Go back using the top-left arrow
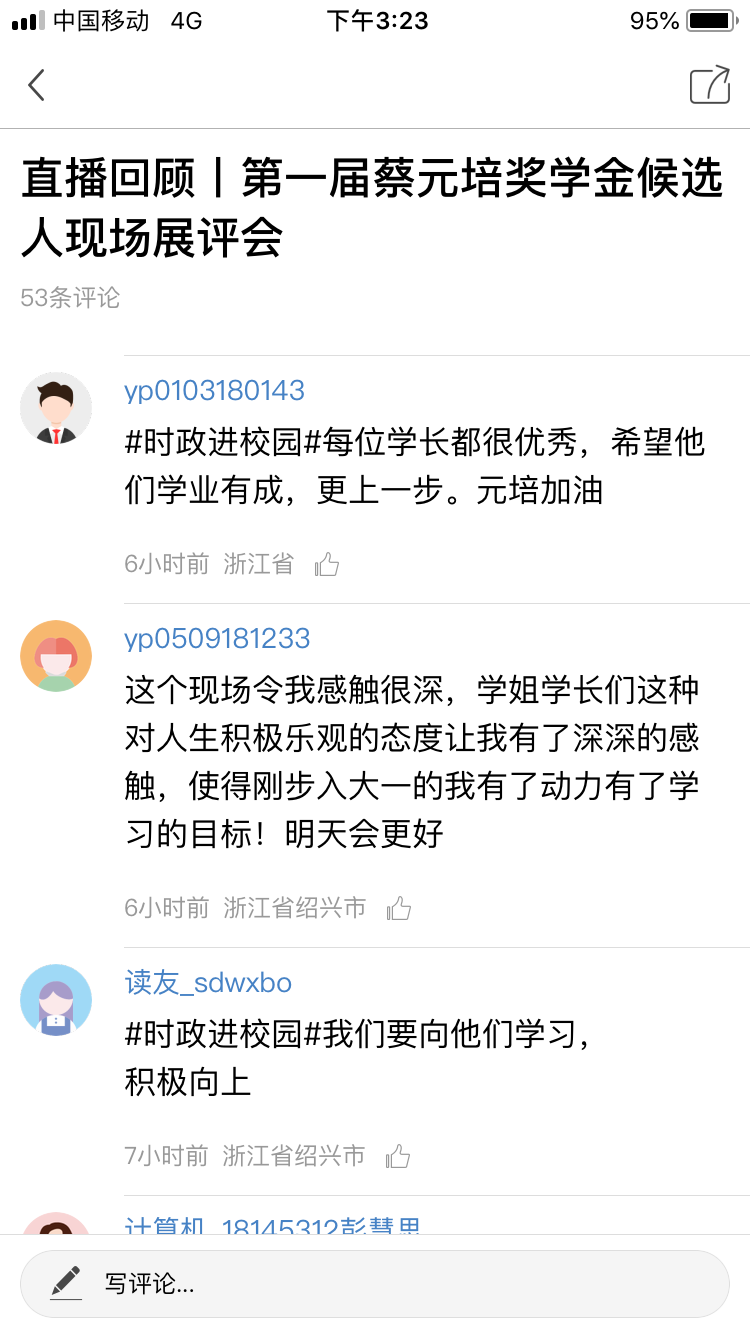 coord(37,85)
